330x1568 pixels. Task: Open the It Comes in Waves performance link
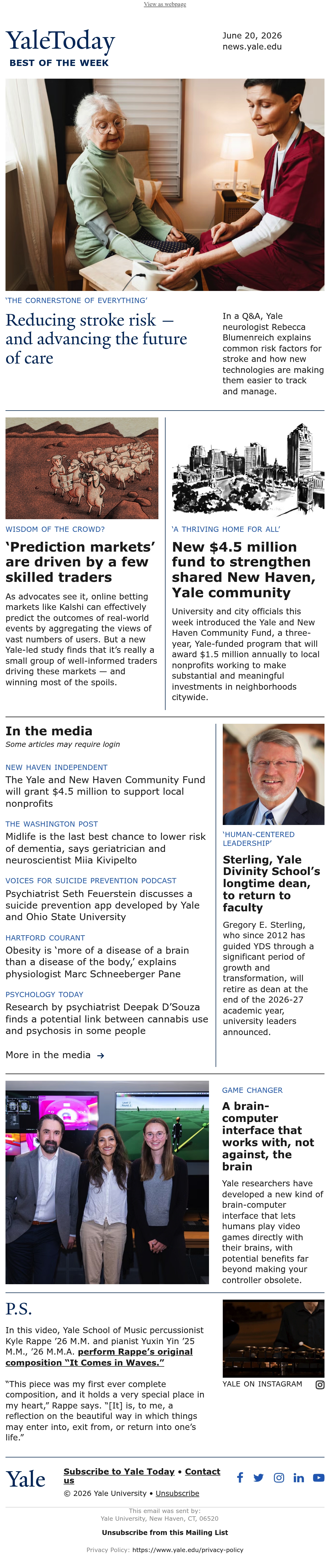(x=99, y=1357)
